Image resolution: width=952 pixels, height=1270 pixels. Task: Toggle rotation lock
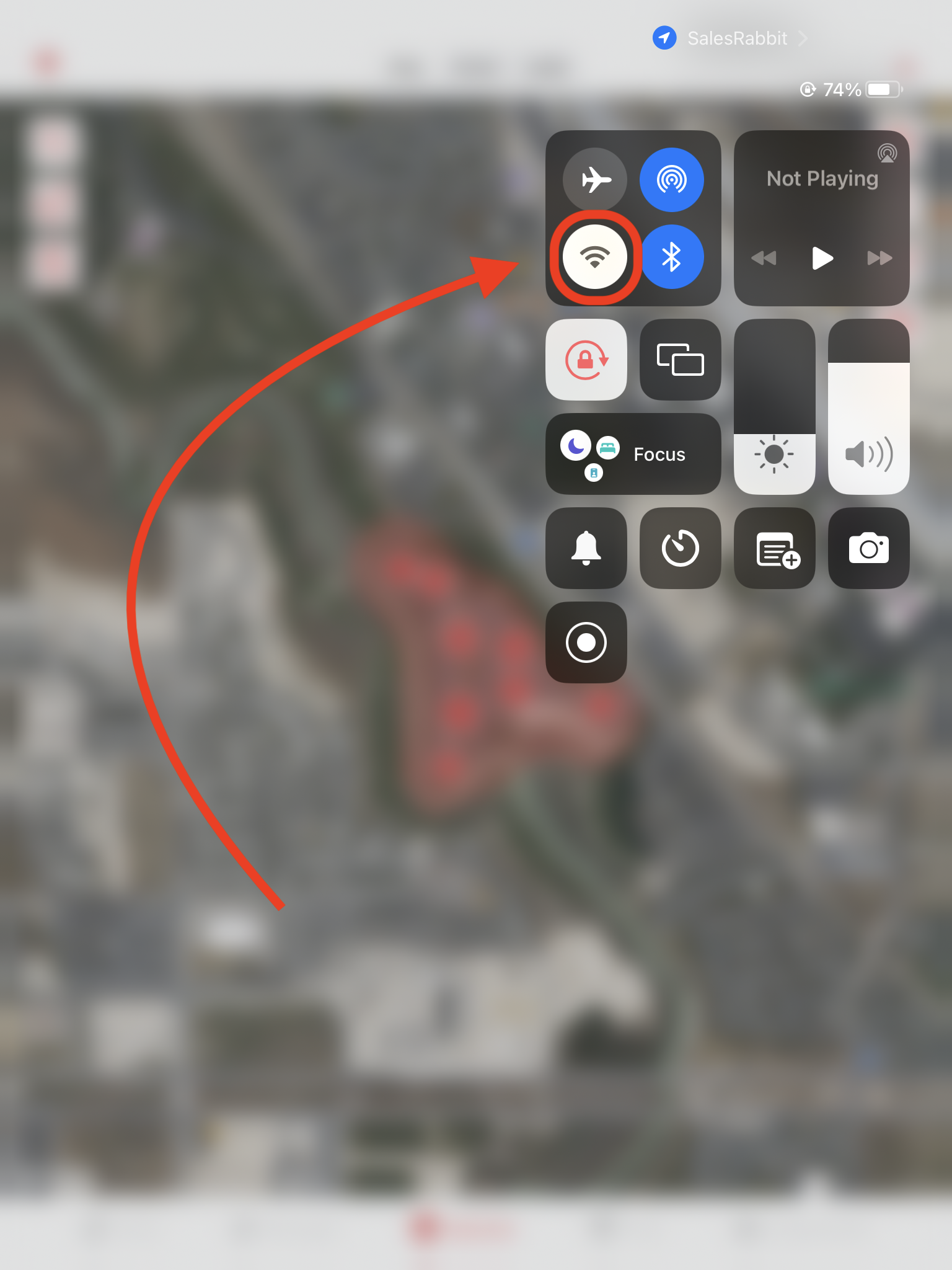pyautogui.click(x=586, y=360)
